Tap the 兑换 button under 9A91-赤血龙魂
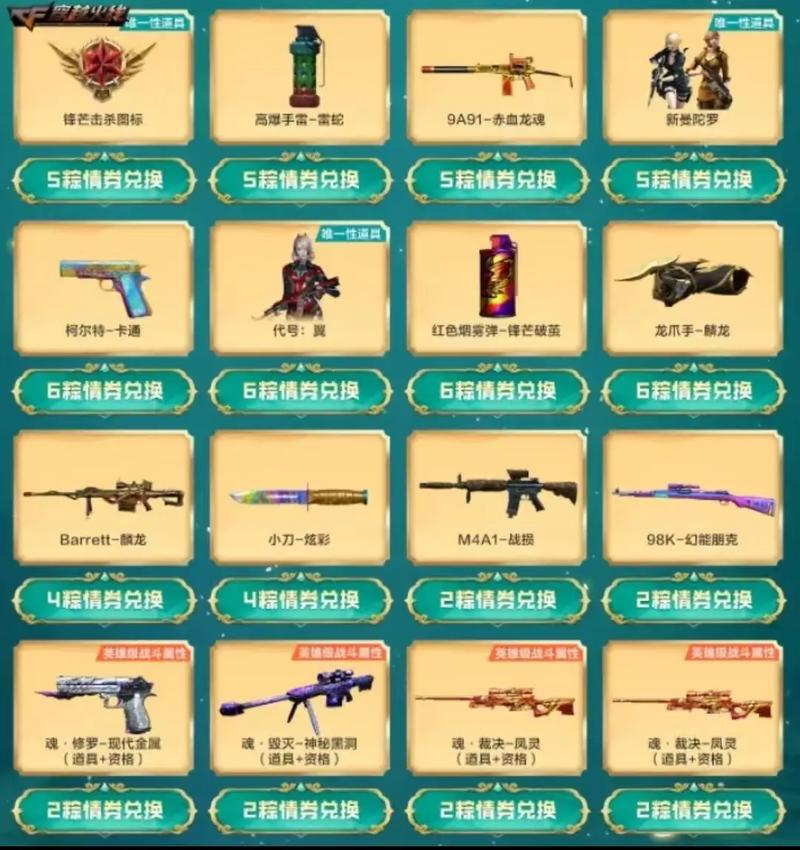Image resolution: width=800 pixels, height=850 pixels. click(497, 180)
